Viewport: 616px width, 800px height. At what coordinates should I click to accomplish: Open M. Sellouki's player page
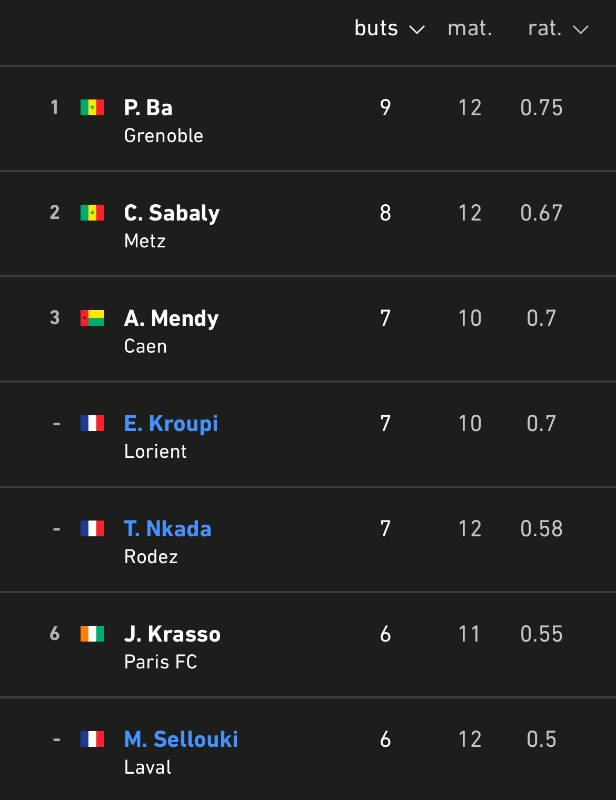click(181, 740)
